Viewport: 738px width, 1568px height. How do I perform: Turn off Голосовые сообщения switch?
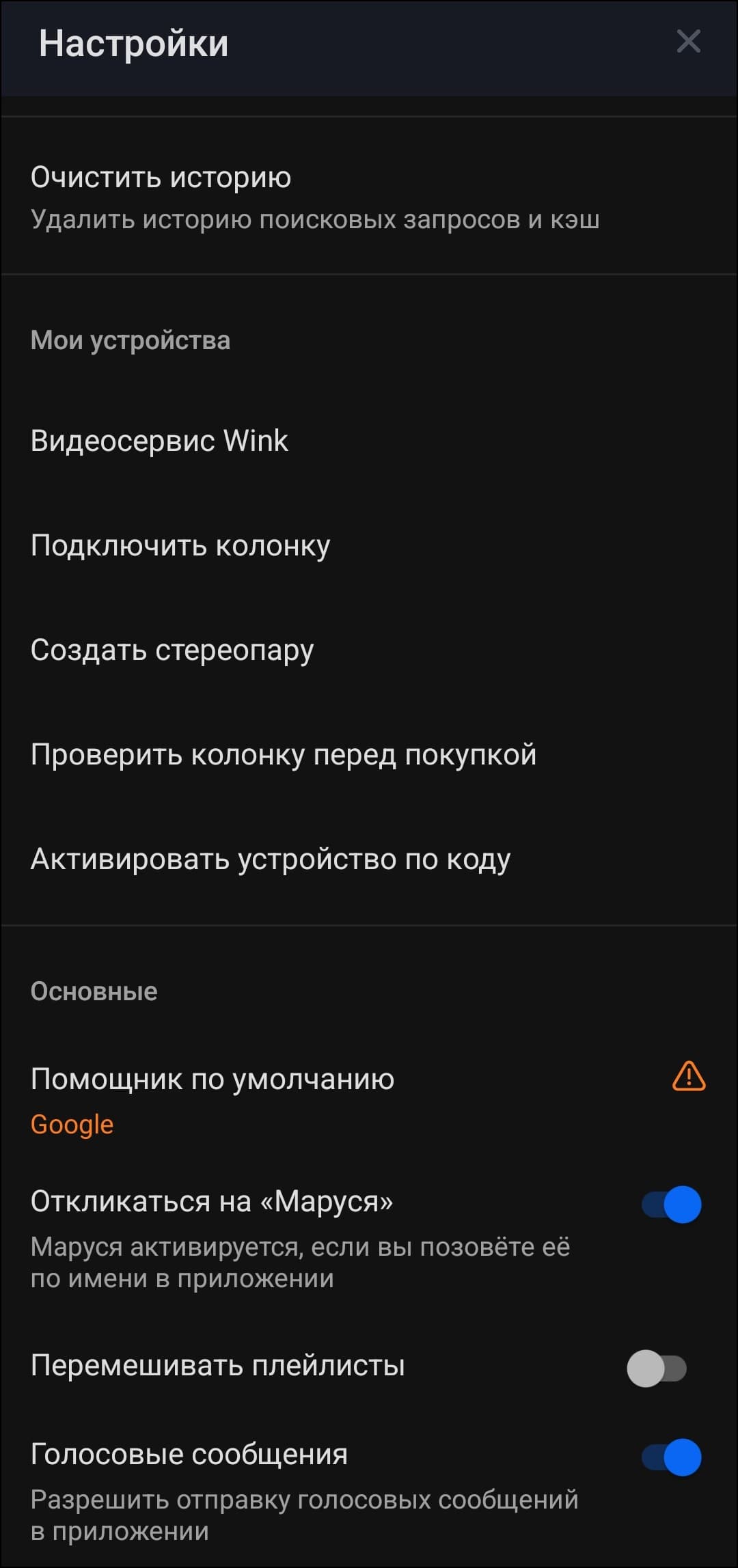[671, 1457]
